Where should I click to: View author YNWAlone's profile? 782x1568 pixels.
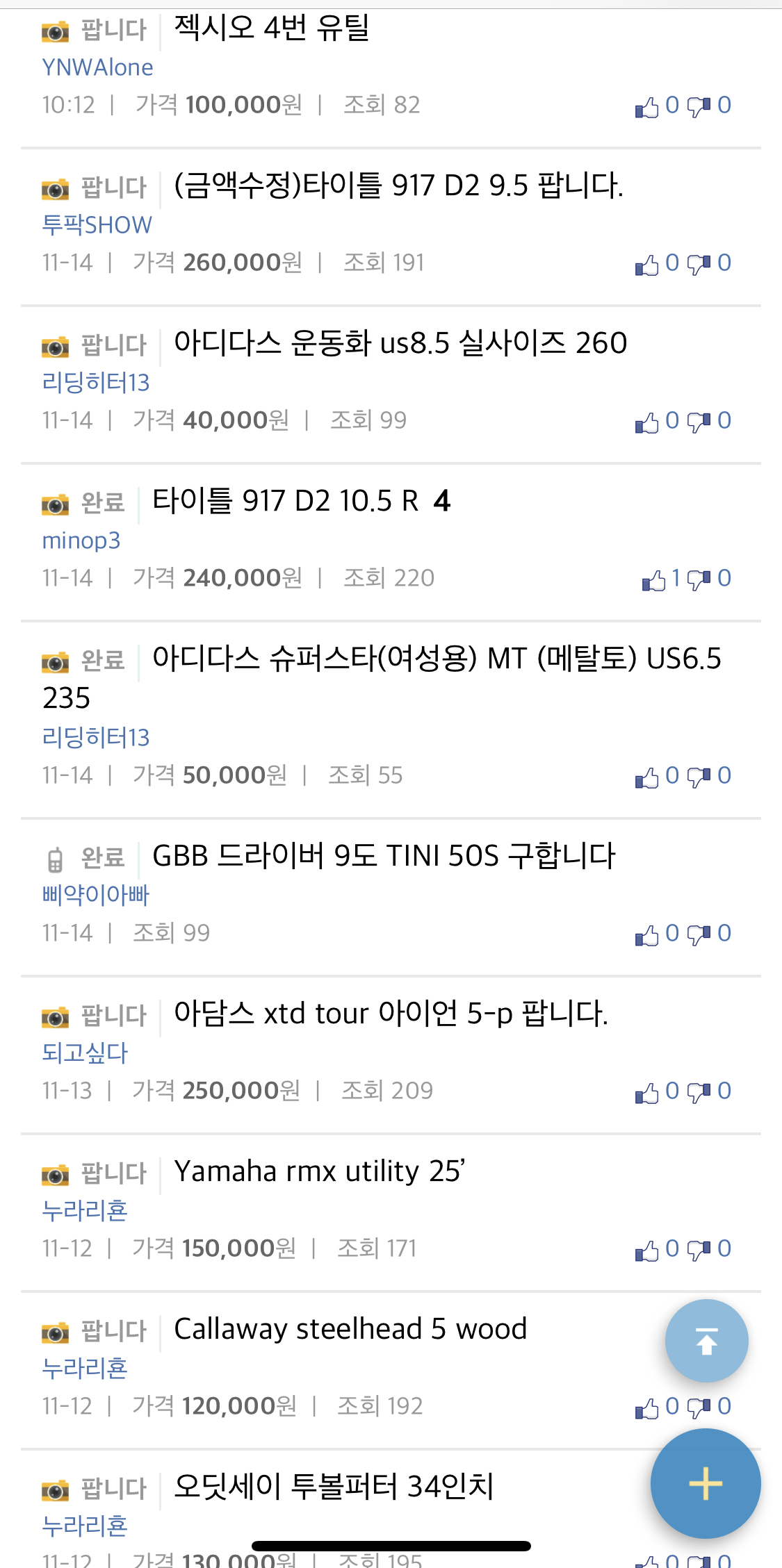tap(97, 67)
